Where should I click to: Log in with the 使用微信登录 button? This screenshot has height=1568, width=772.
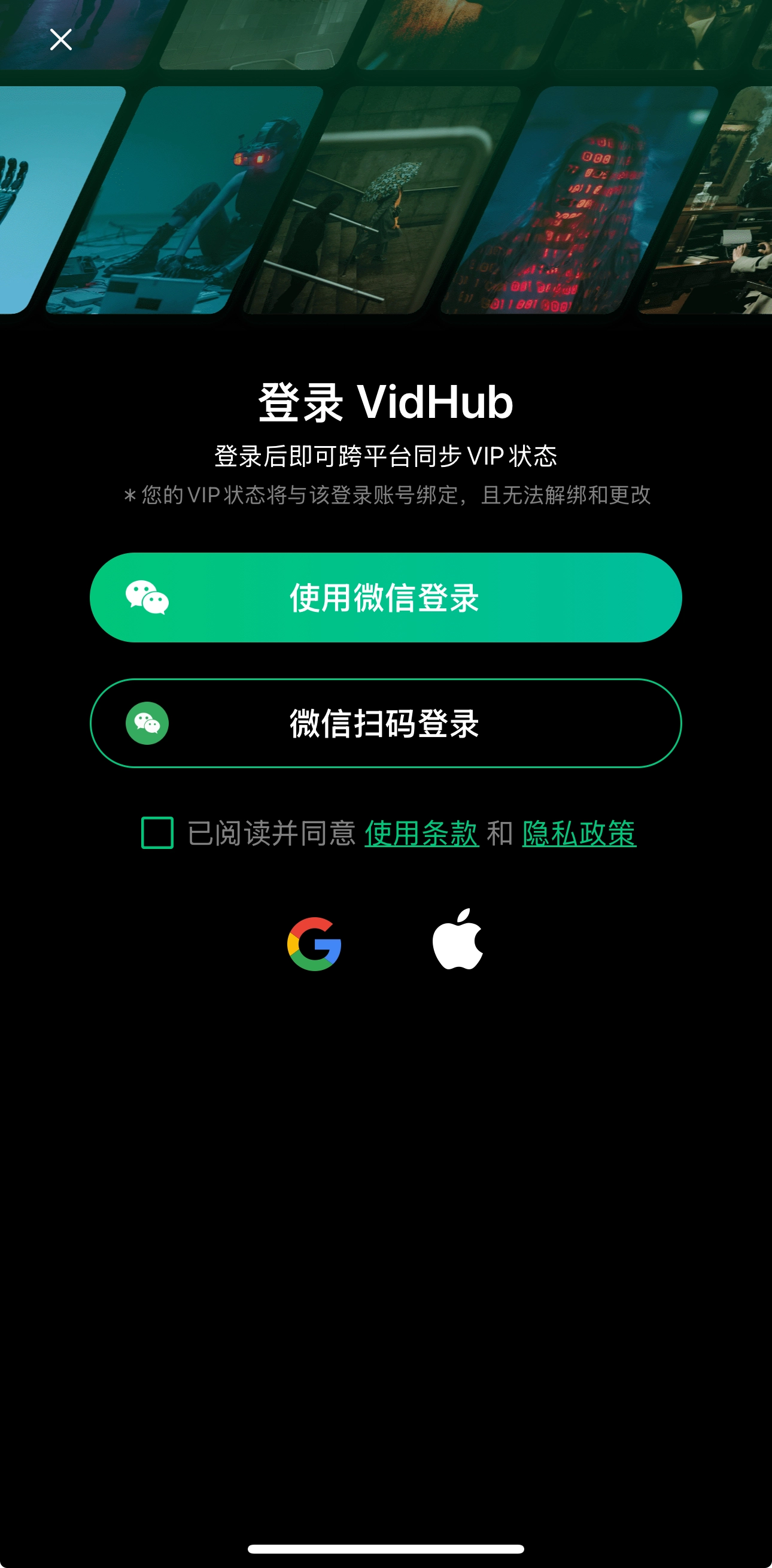coord(385,597)
